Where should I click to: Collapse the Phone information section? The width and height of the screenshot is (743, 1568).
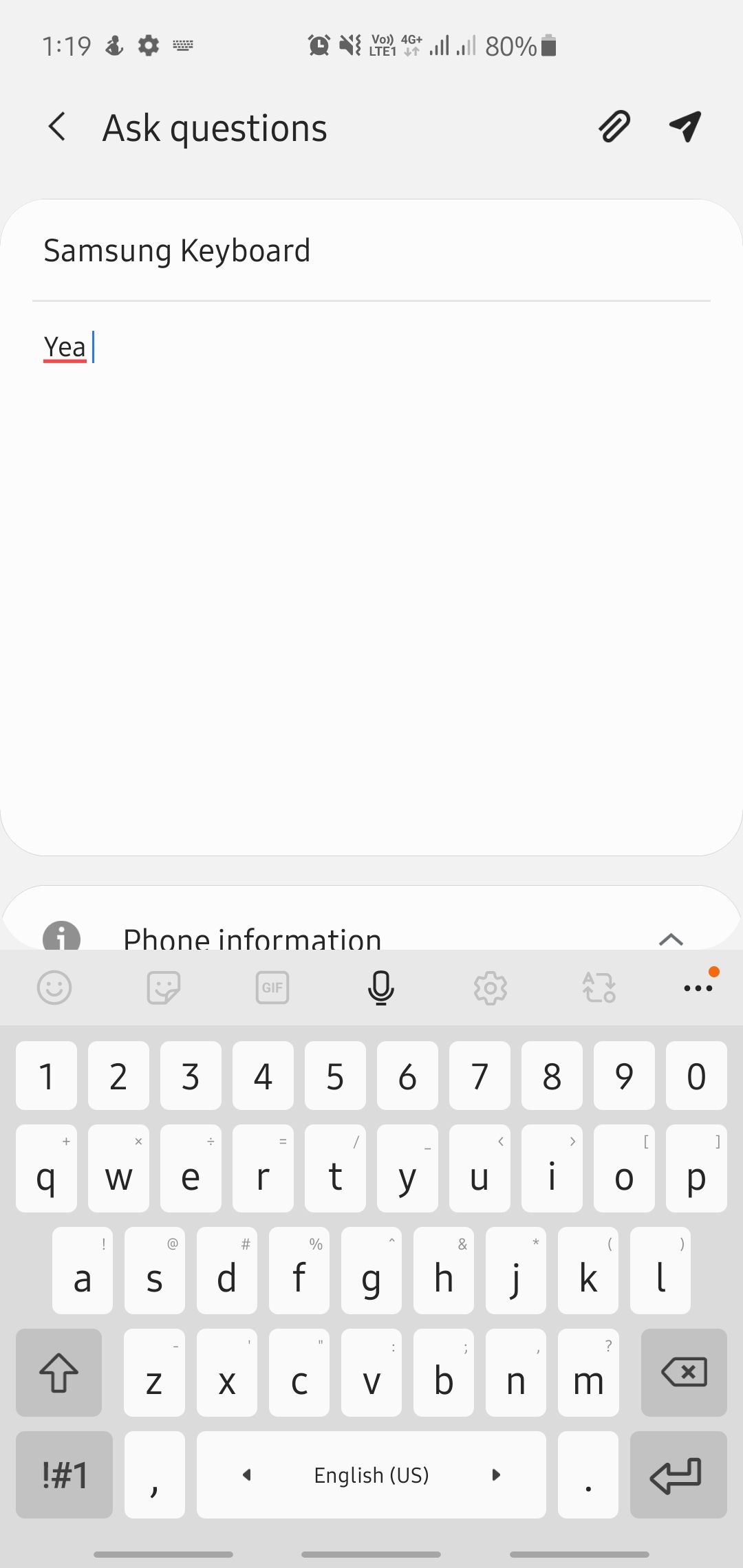pyautogui.click(x=671, y=939)
